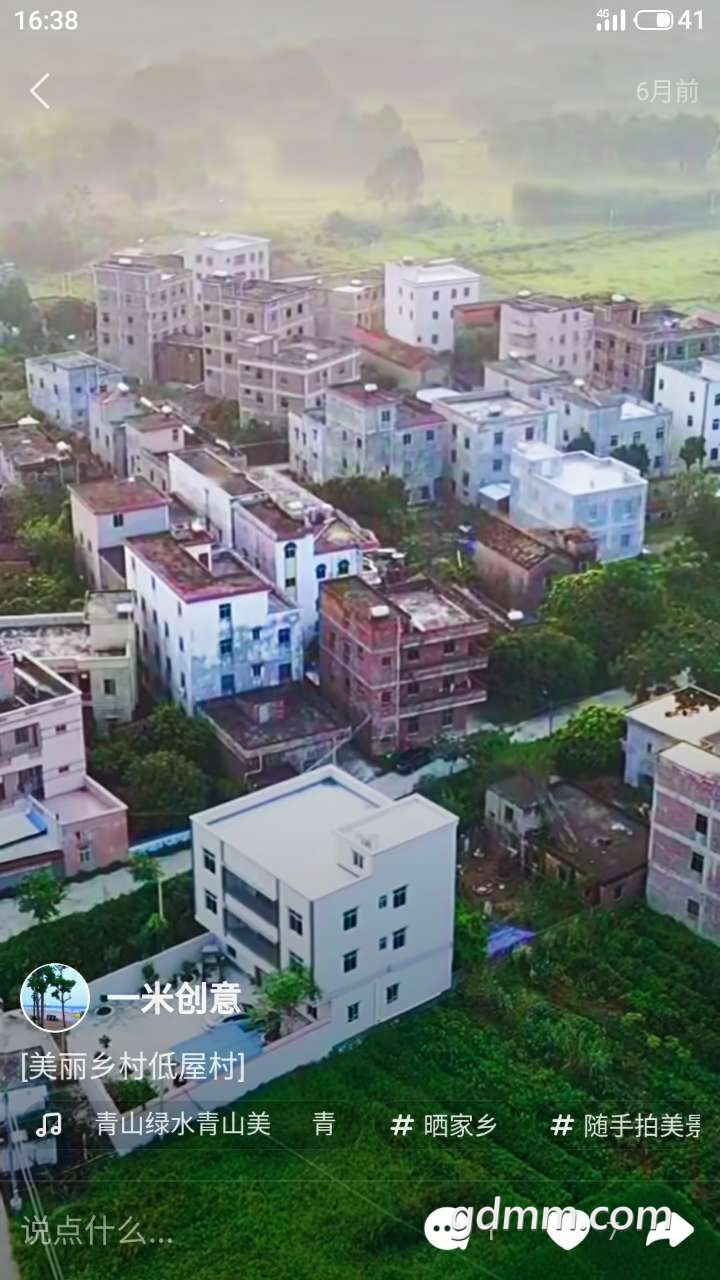Open the #随手拍美景 hashtag
Image resolution: width=720 pixels, height=1280 pixels.
tap(627, 1125)
